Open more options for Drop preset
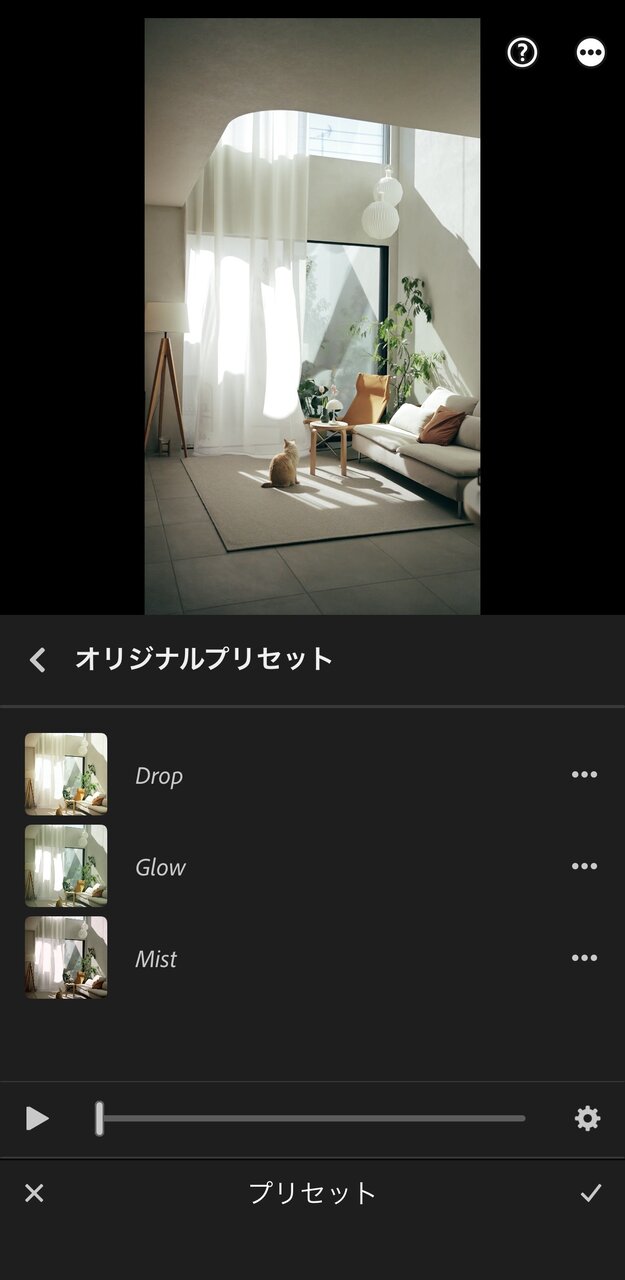This screenshot has height=1280, width=625. coord(584,775)
